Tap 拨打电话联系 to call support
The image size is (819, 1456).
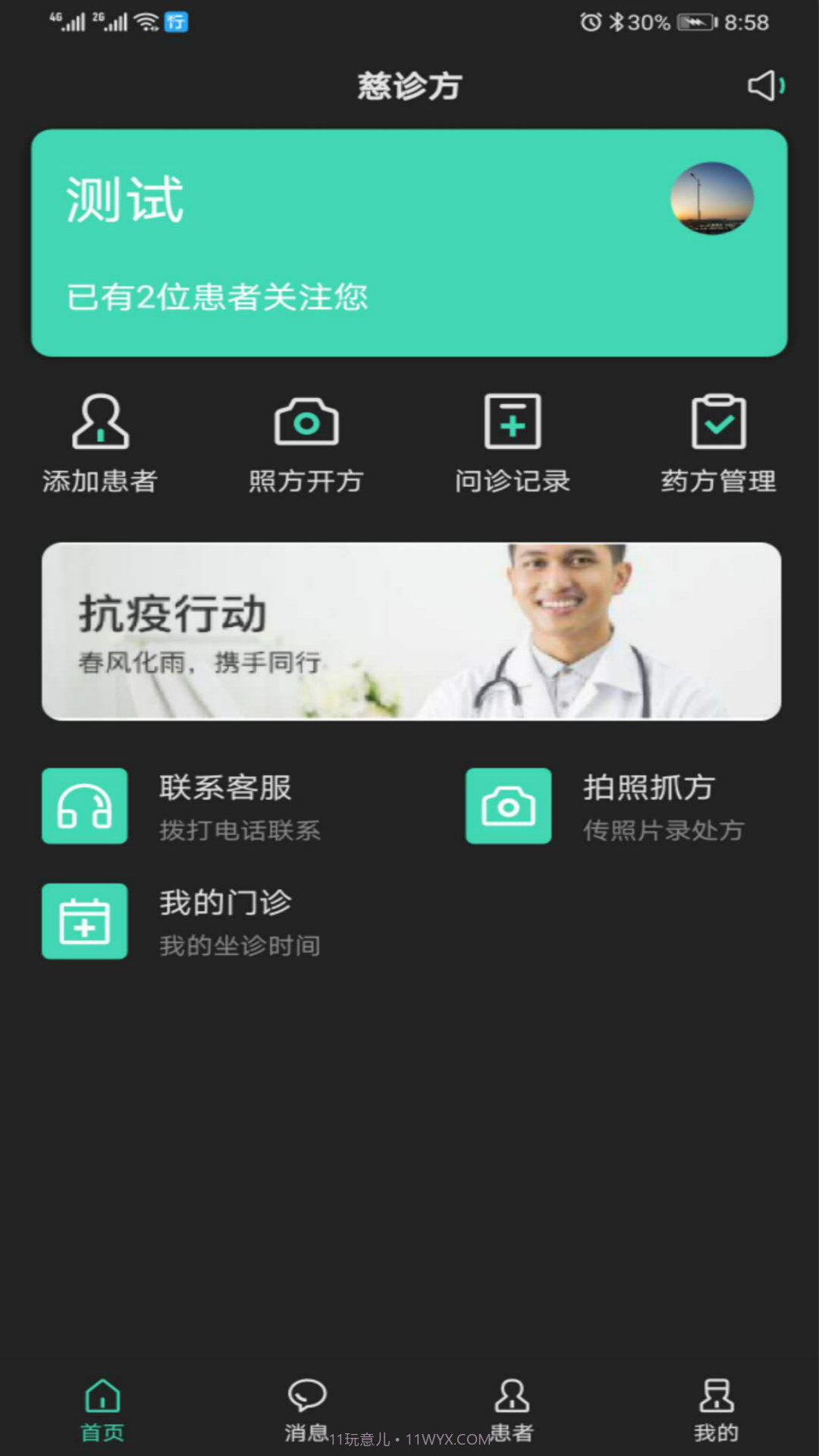coord(240,831)
